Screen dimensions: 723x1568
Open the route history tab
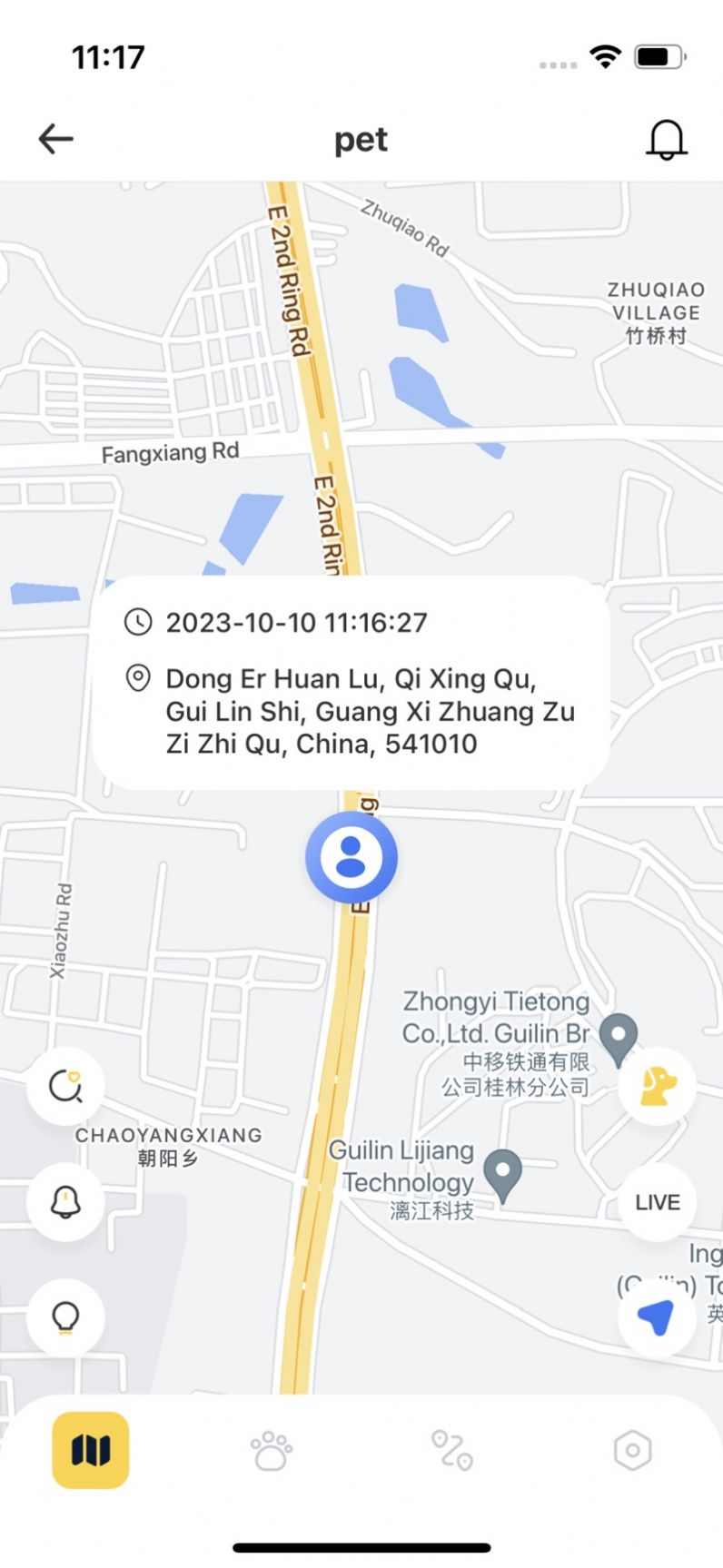451,1450
